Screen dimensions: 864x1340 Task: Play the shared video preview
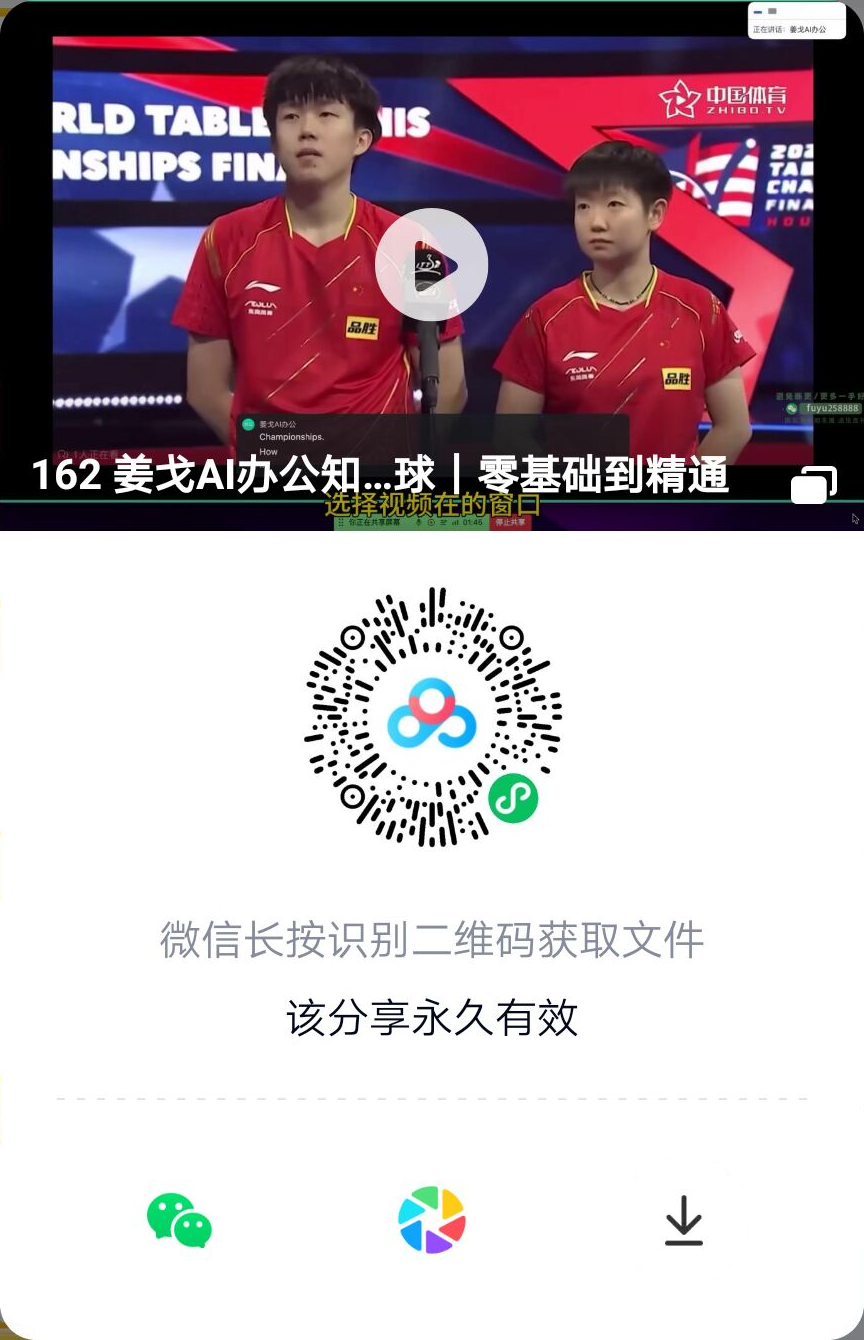pos(431,265)
